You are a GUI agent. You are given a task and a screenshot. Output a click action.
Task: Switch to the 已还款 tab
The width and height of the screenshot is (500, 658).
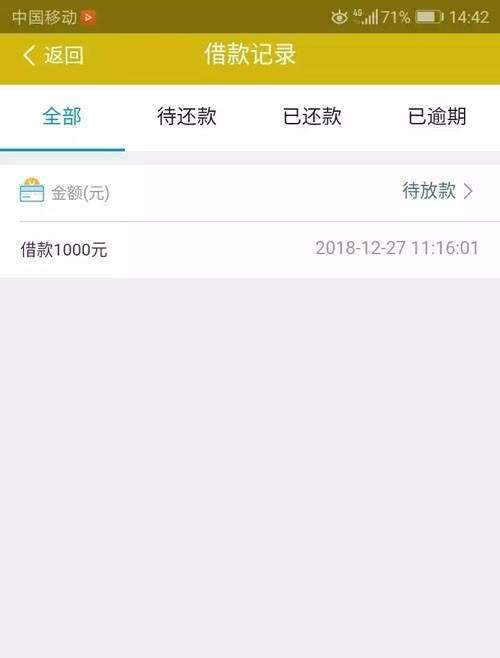pos(312,116)
